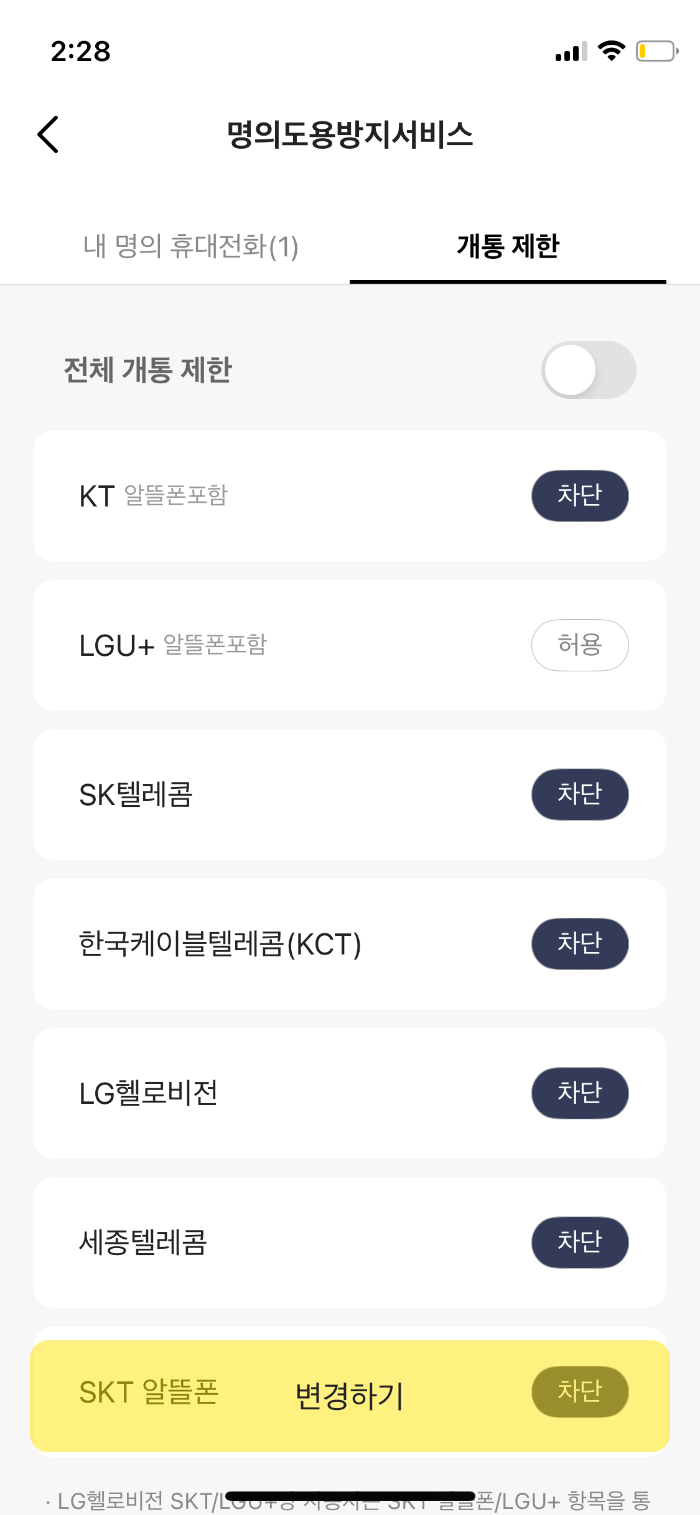Viewport: 700px width, 1515px height.
Task: Toggle the 차단 button for SK텔레콤
Action: pyautogui.click(x=579, y=794)
